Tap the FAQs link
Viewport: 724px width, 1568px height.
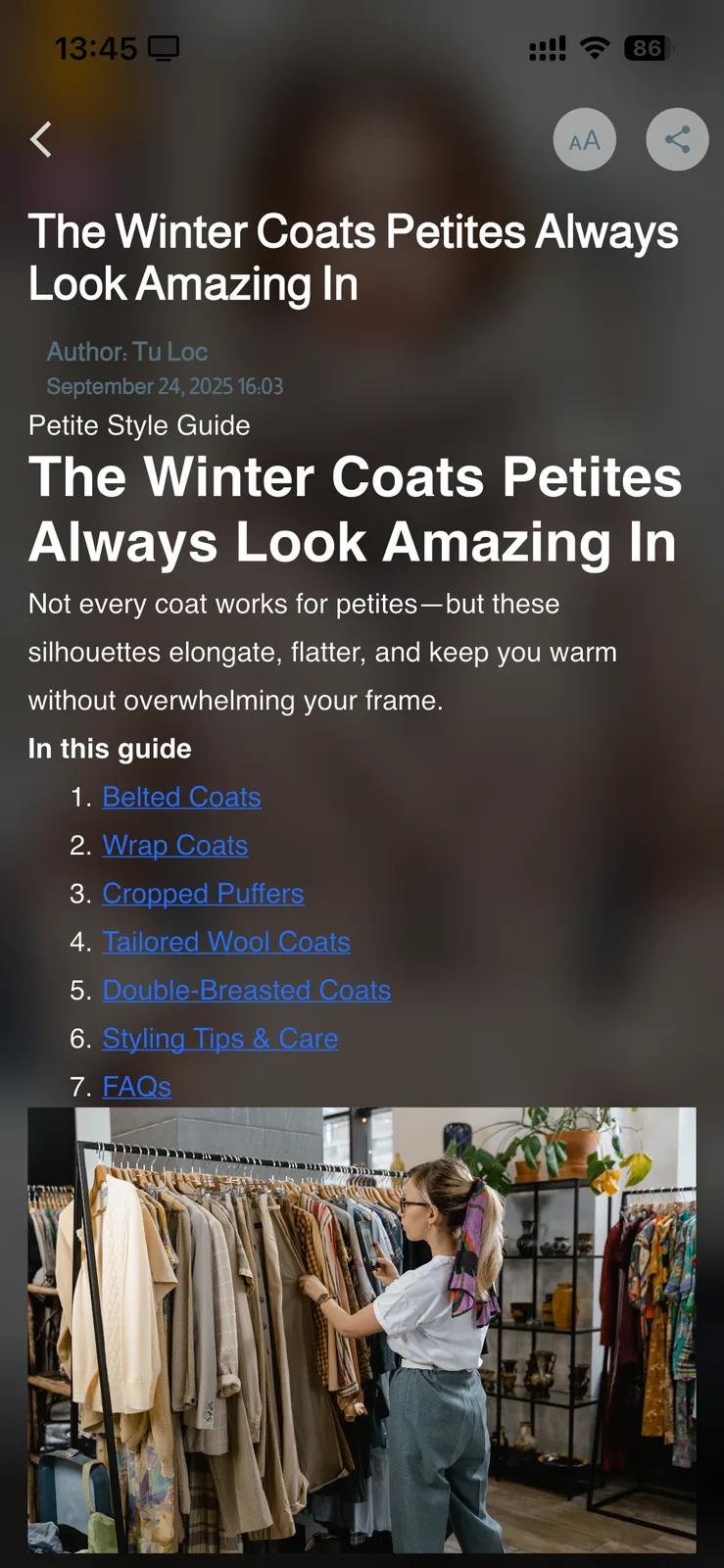(137, 1087)
